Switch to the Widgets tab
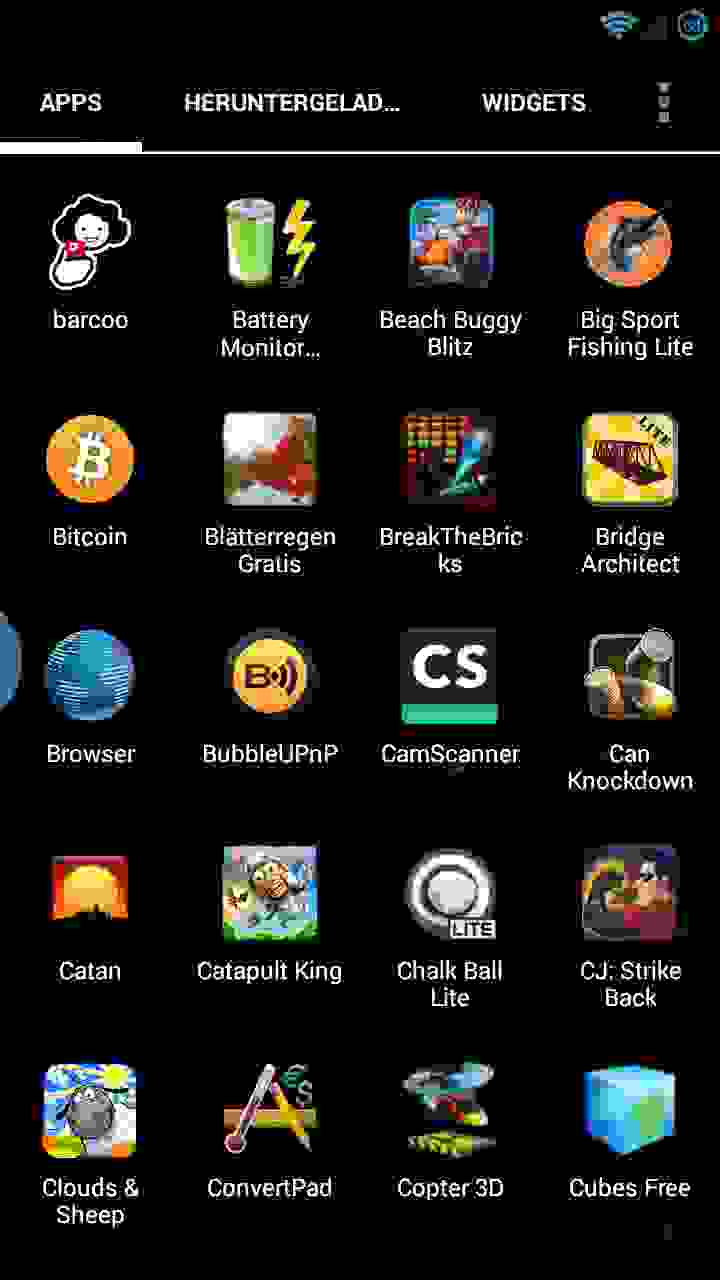 point(533,103)
